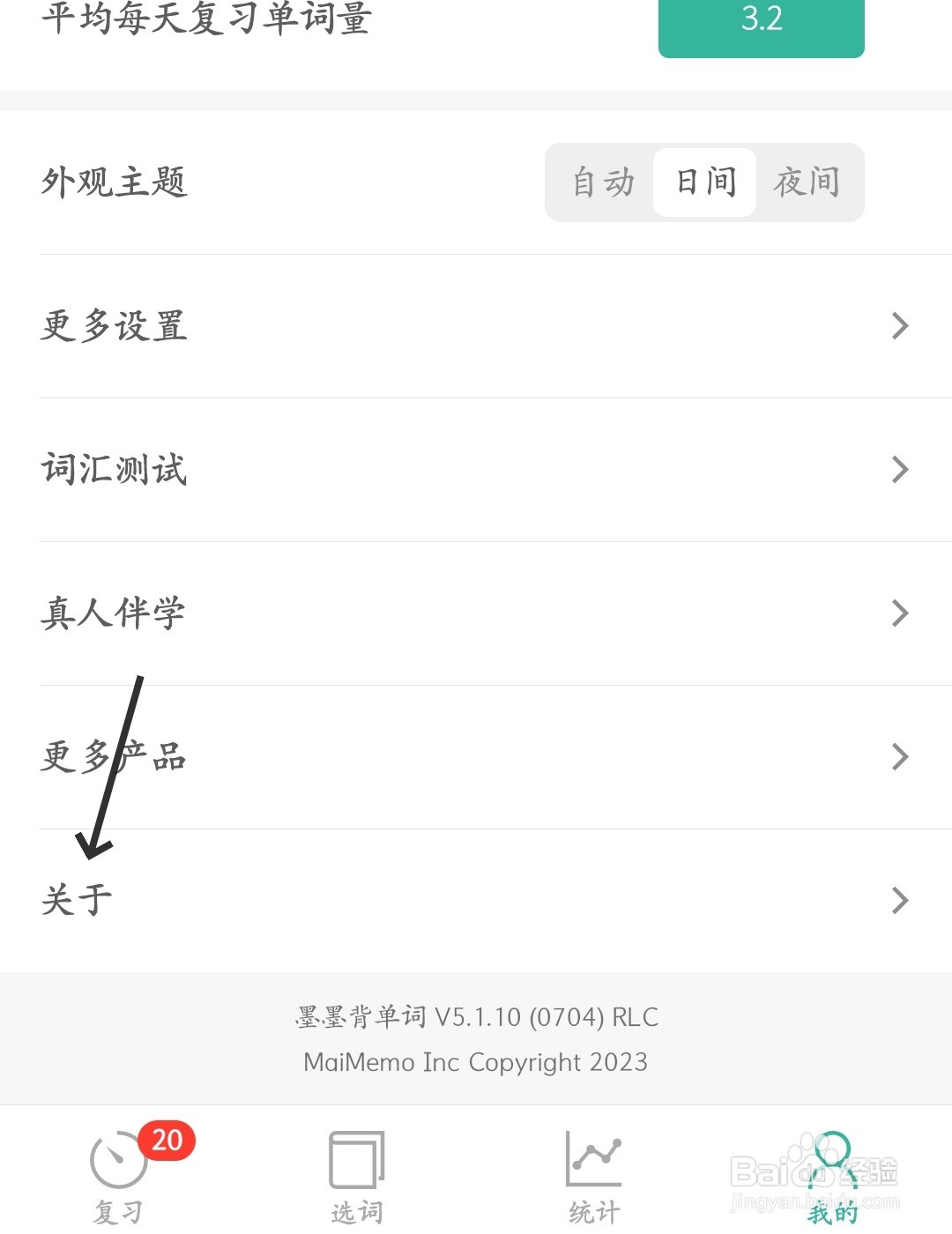Select the 我的 (Me) profile icon
Image resolution: width=952 pixels, height=1234 pixels.
click(x=832, y=1159)
